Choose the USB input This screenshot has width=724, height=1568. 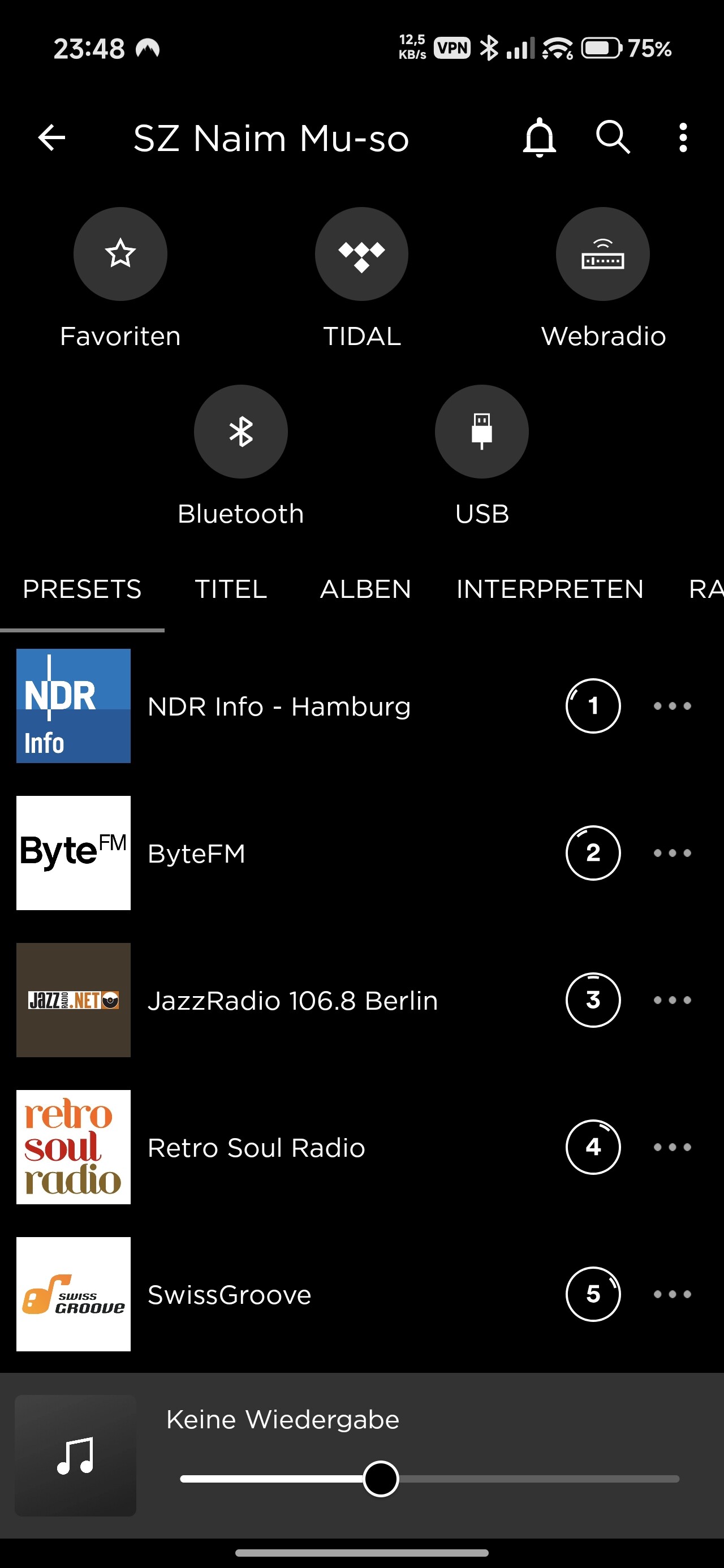[x=482, y=432]
